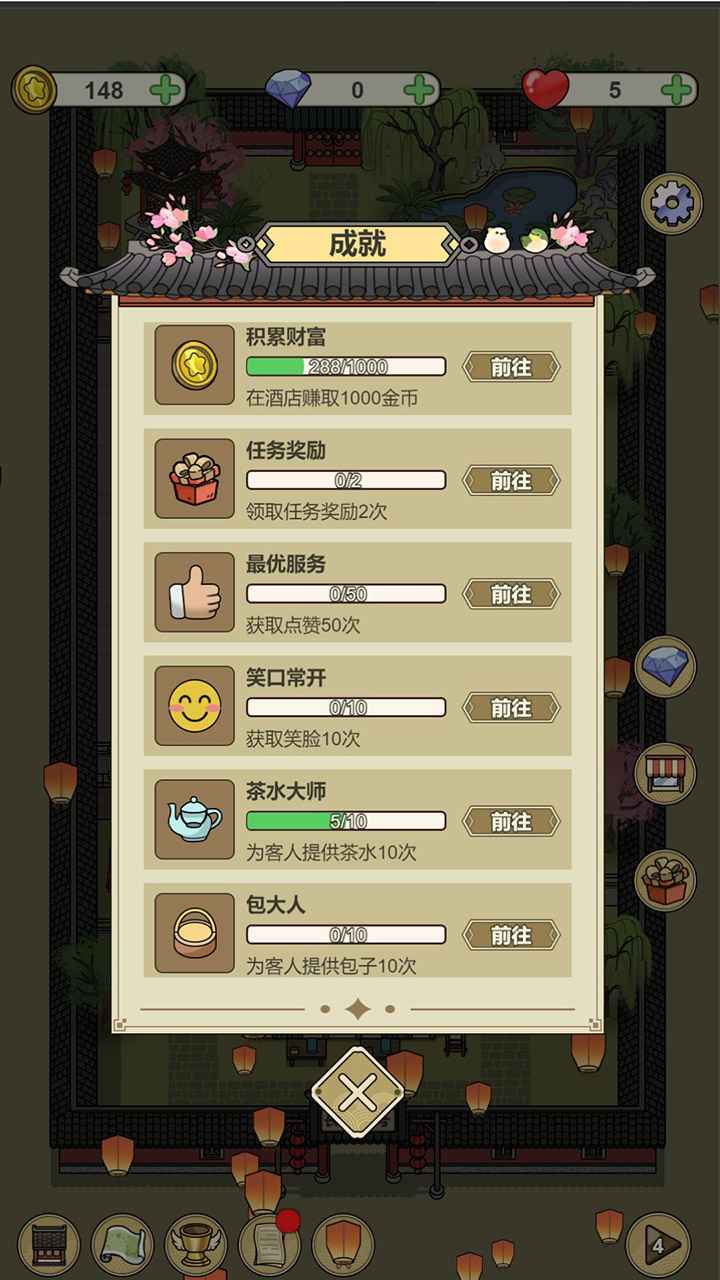720x1280 pixels.
Task: Open the trophy achievements icon
Action: coord(196,1245)
